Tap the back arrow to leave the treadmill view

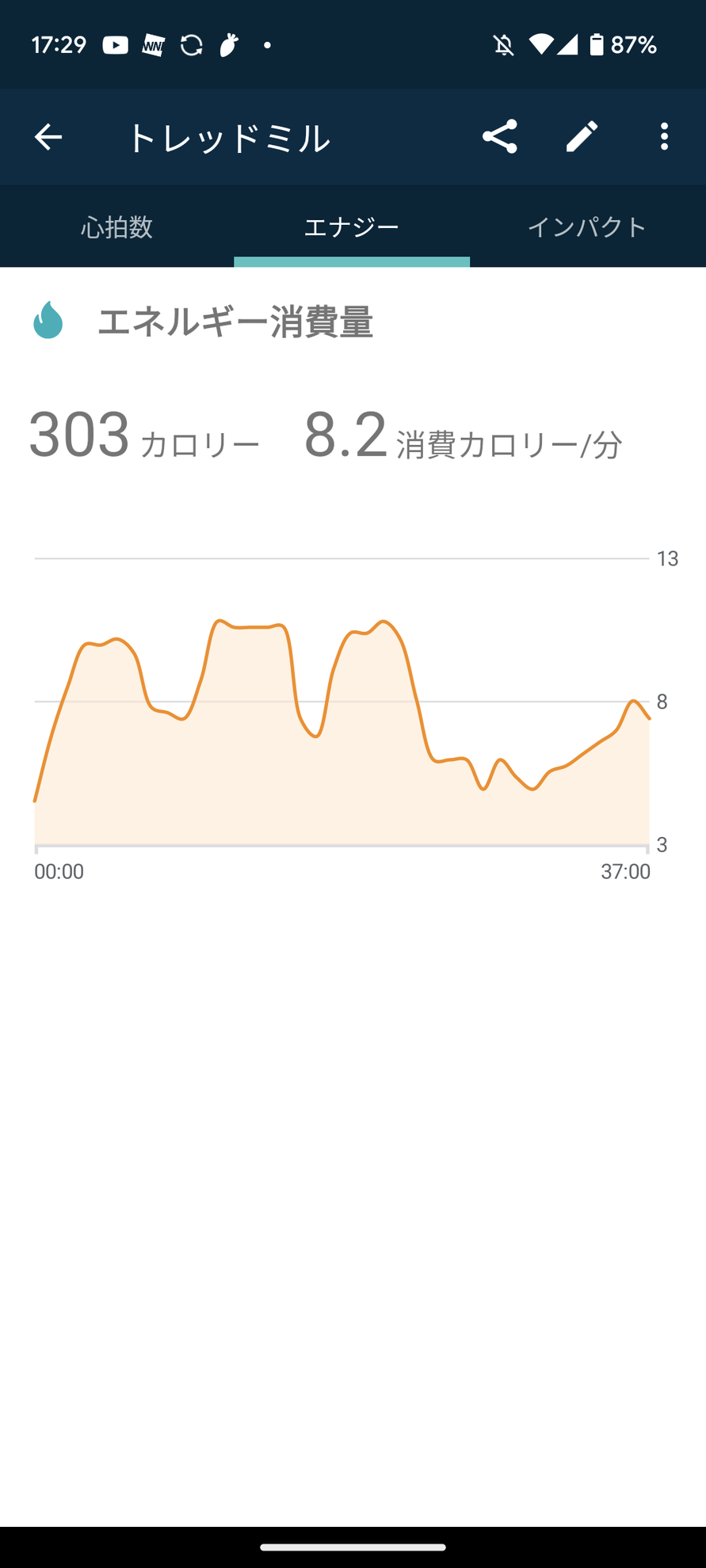point(49,136)
